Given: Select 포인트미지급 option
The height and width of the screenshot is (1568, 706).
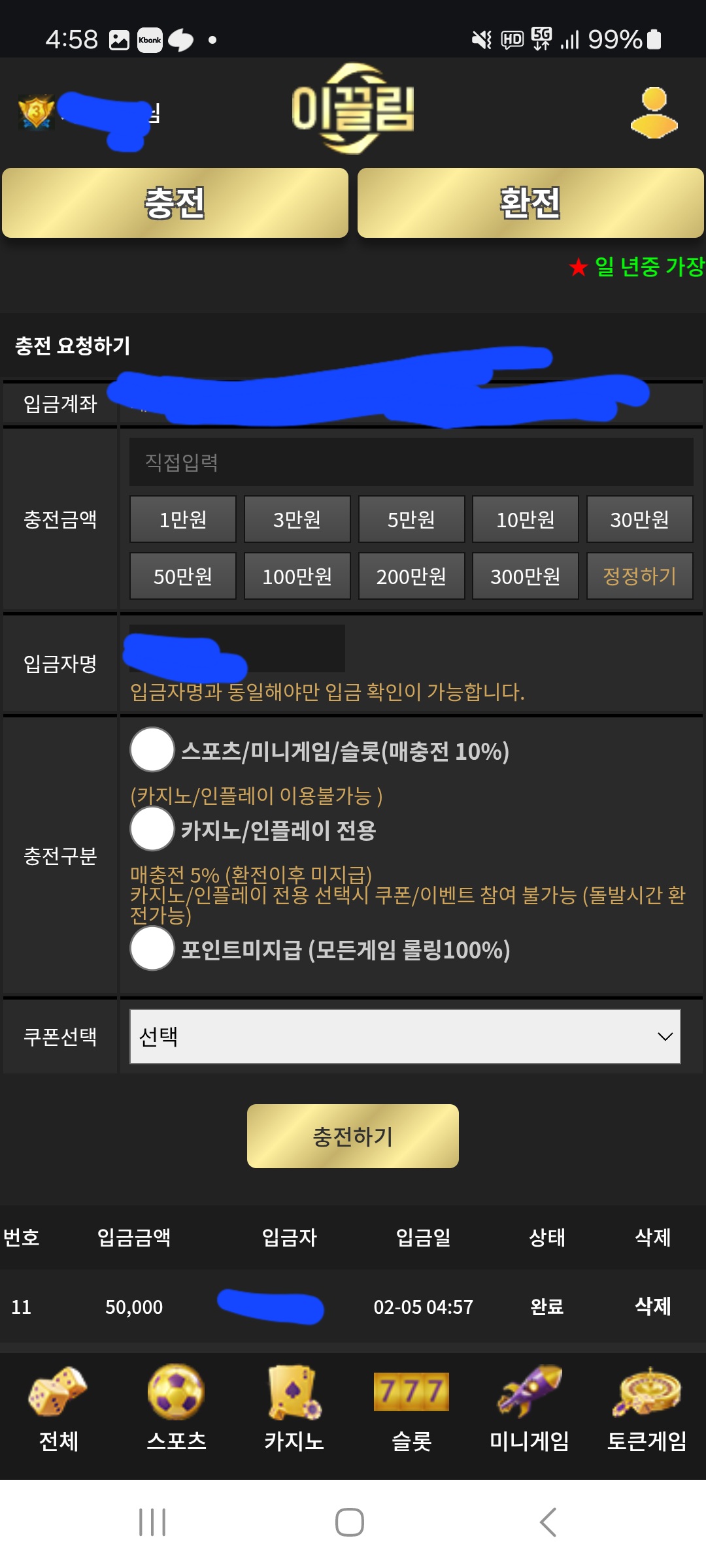Looking at the screenshot, I should 152,949.
